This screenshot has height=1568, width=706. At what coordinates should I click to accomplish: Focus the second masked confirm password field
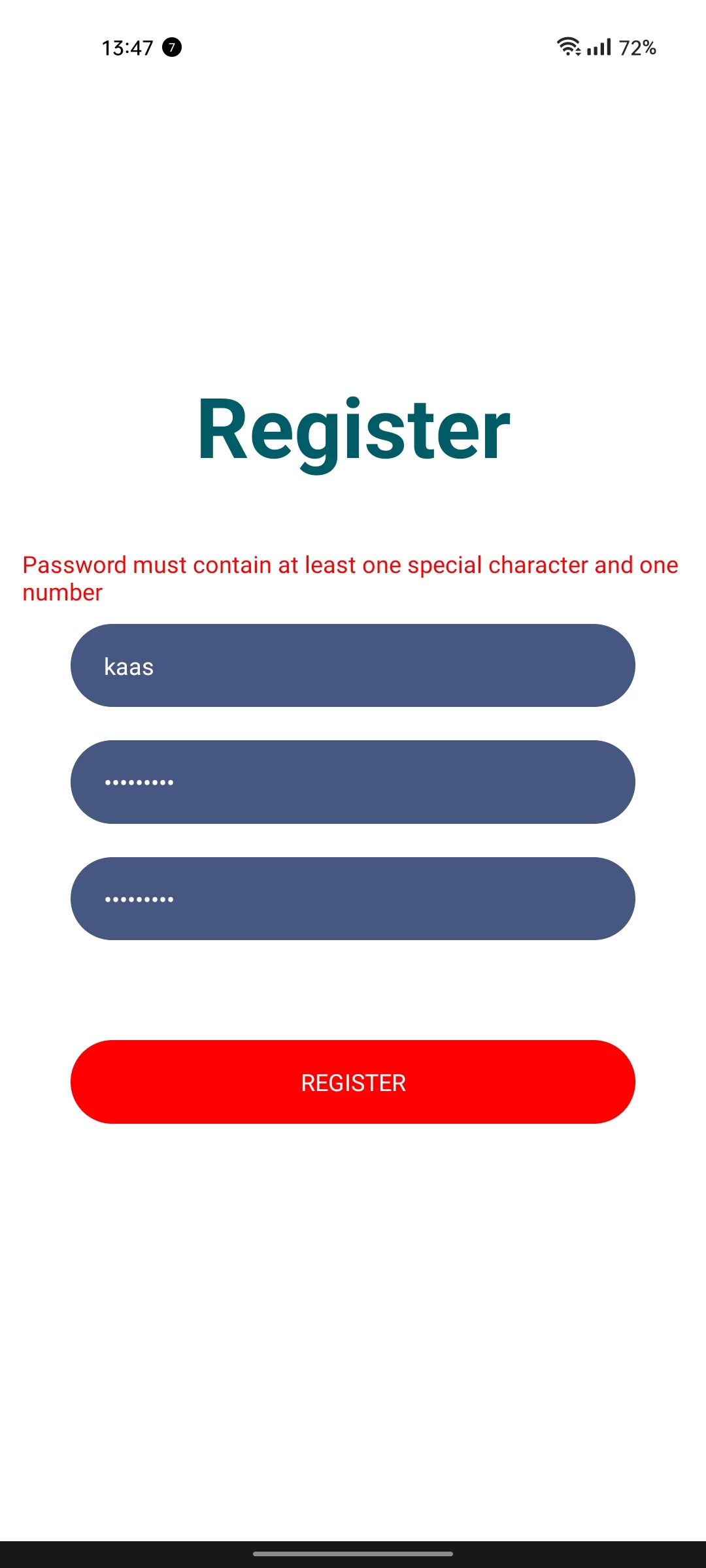(353, 898)
